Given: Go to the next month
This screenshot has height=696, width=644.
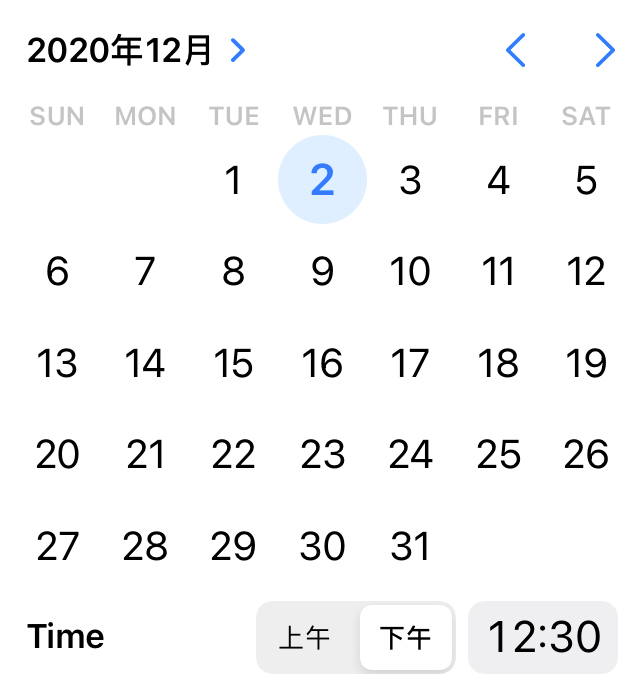Looking at the screenshot, I should coord(604,50).
